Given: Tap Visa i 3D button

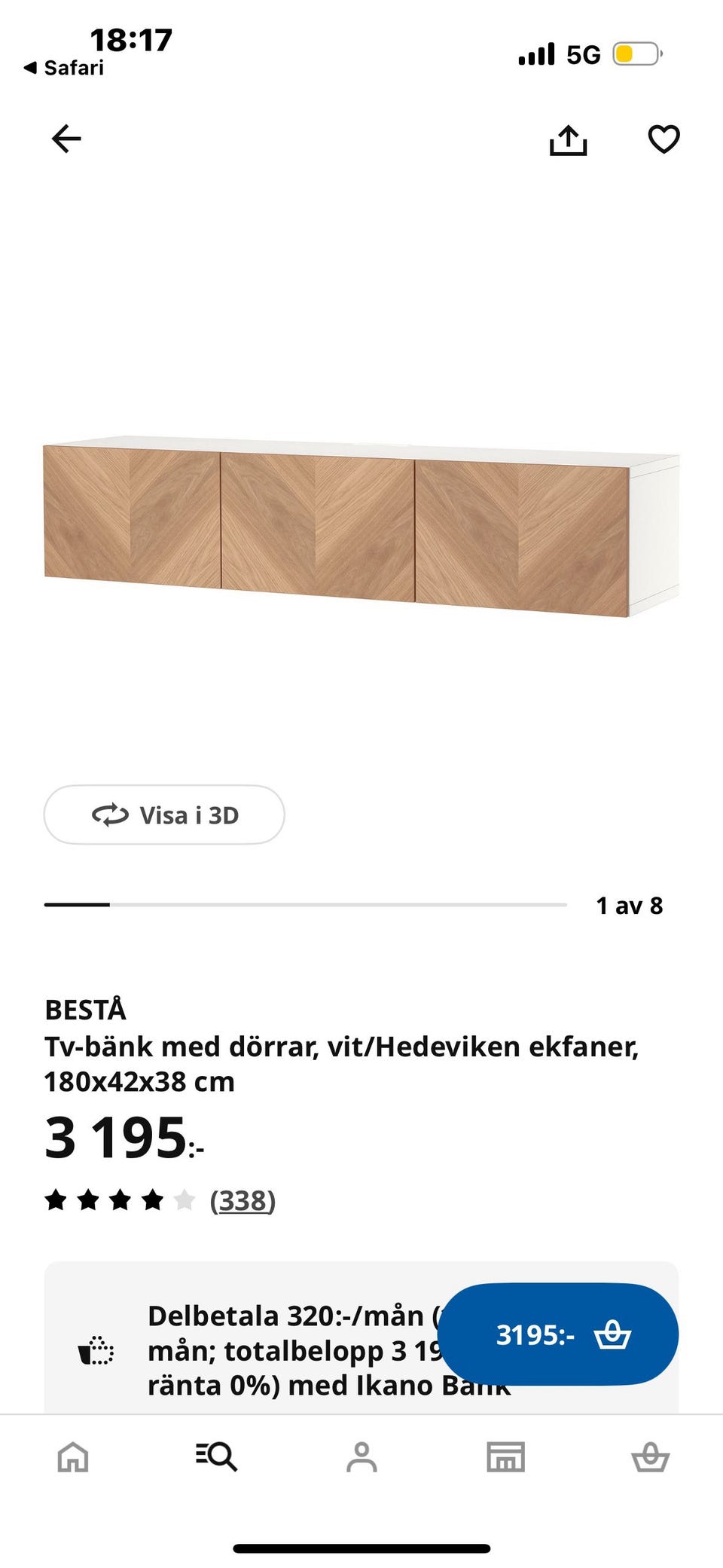Looking at the screenshot, I should coord(164,815).
